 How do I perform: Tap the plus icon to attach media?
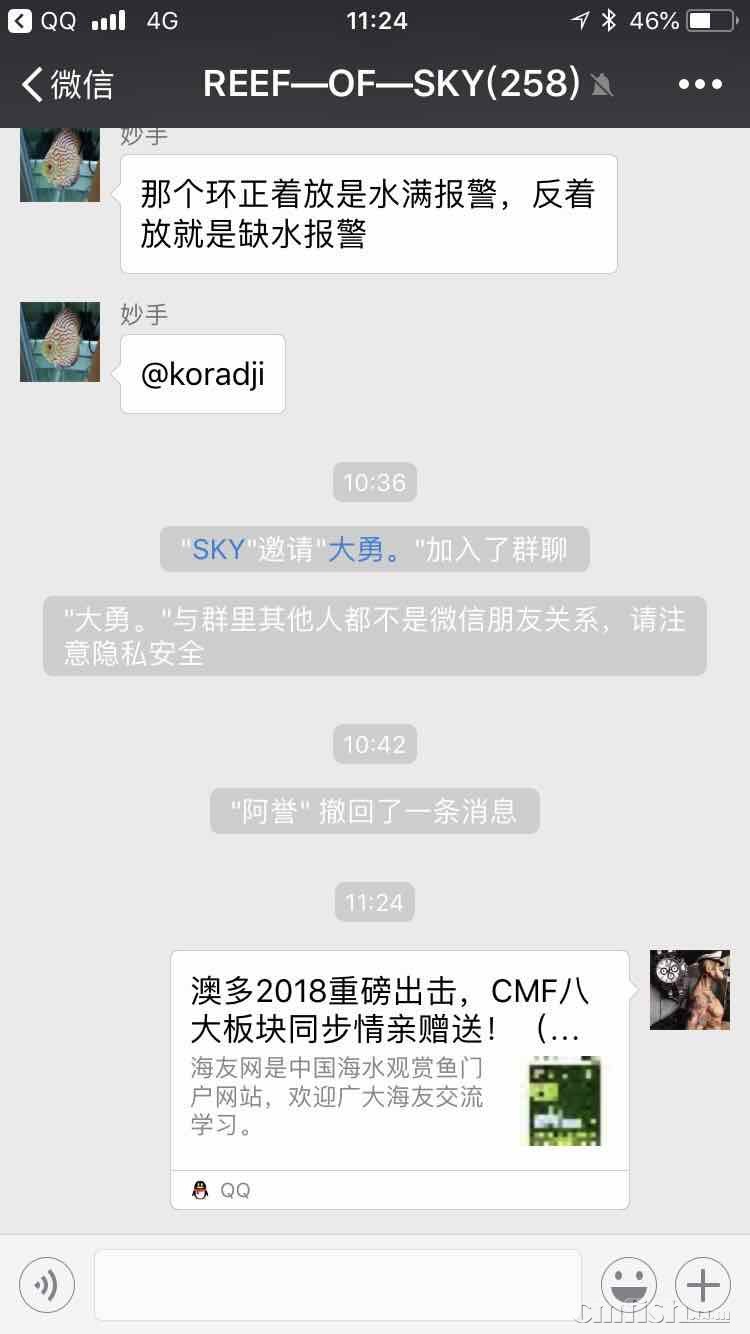pos(702,1284)
